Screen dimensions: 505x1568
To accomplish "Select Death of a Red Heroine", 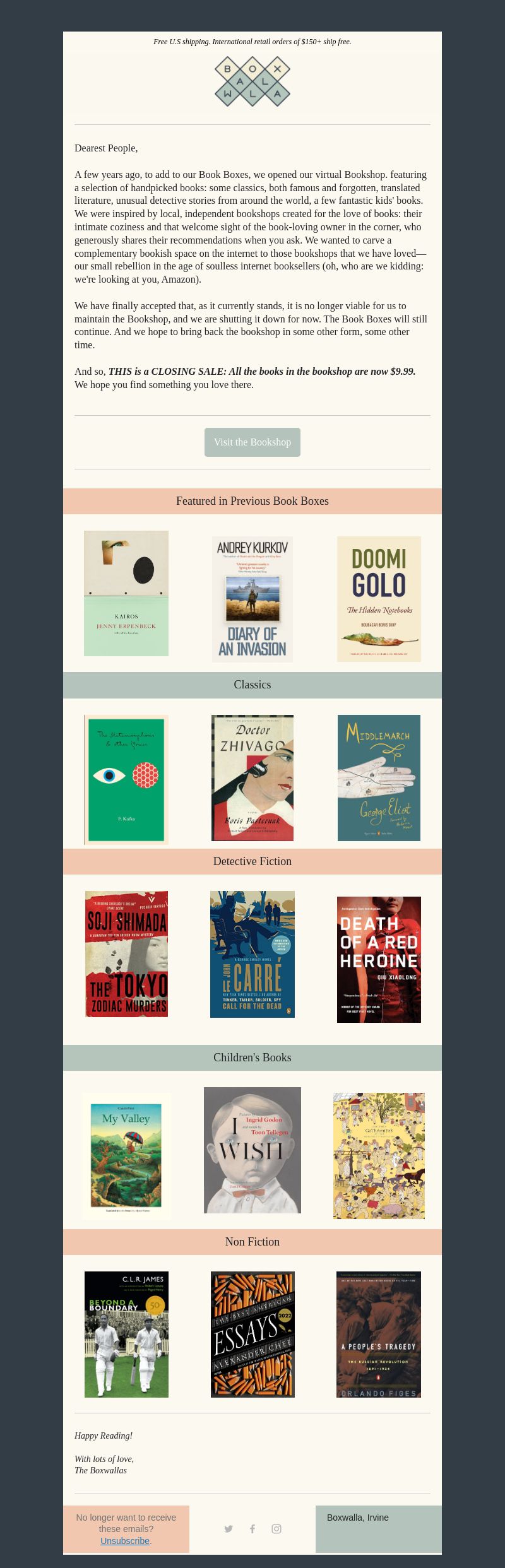I will point(379,959).
